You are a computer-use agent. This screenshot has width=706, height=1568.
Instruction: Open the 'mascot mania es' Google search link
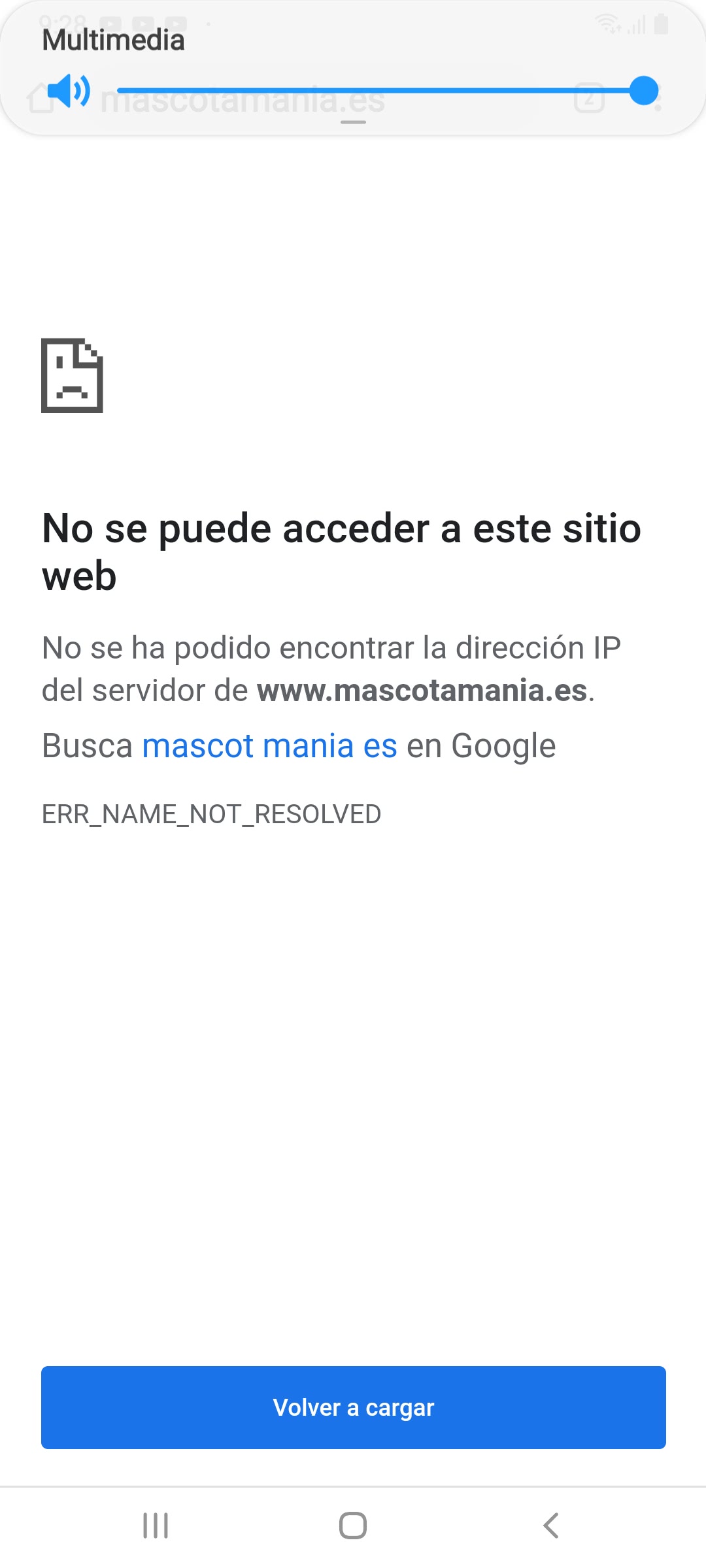point(269,745)
